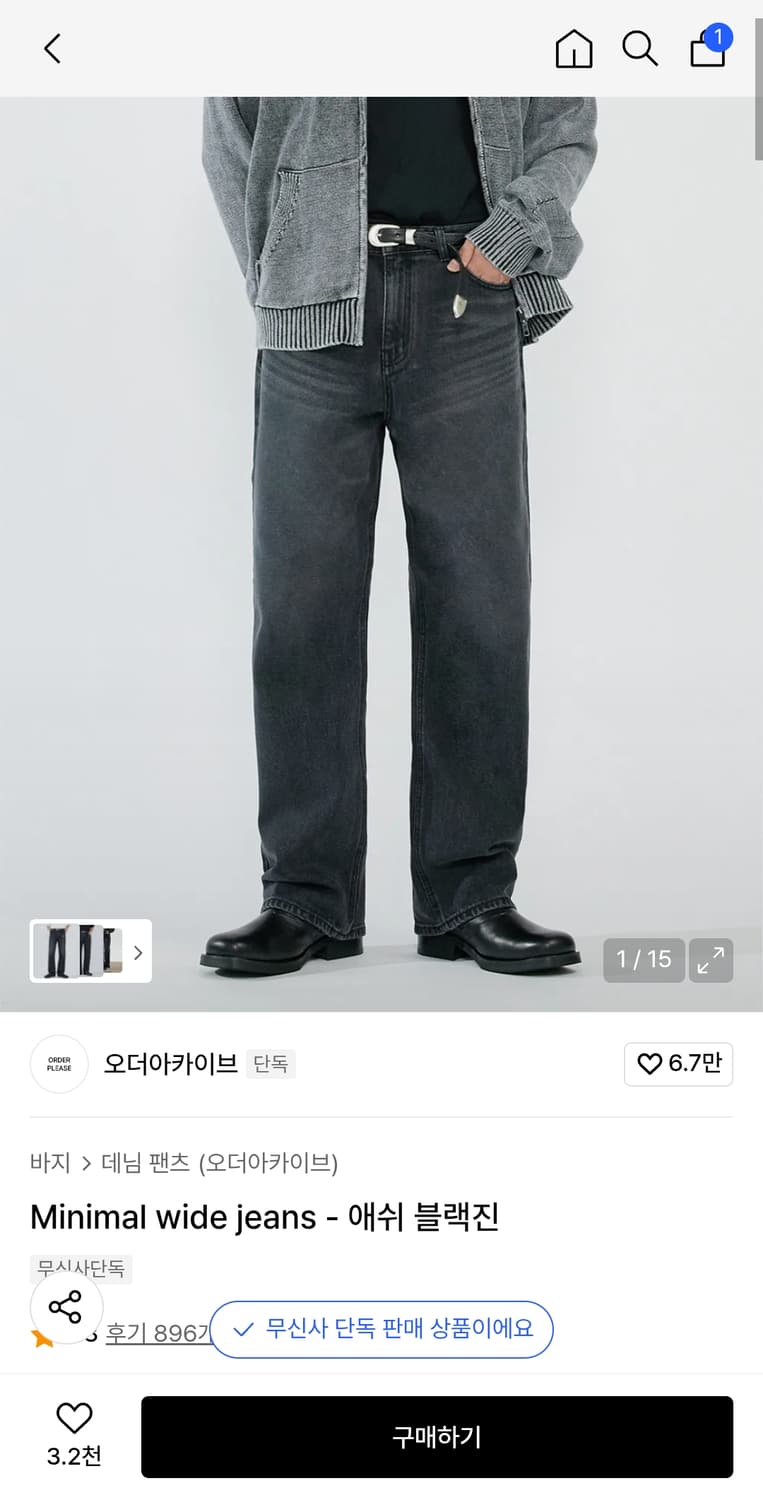Open the share icon for this product
The width and height of the screenshot is (763, 1500).
(x=66, y=1307)
